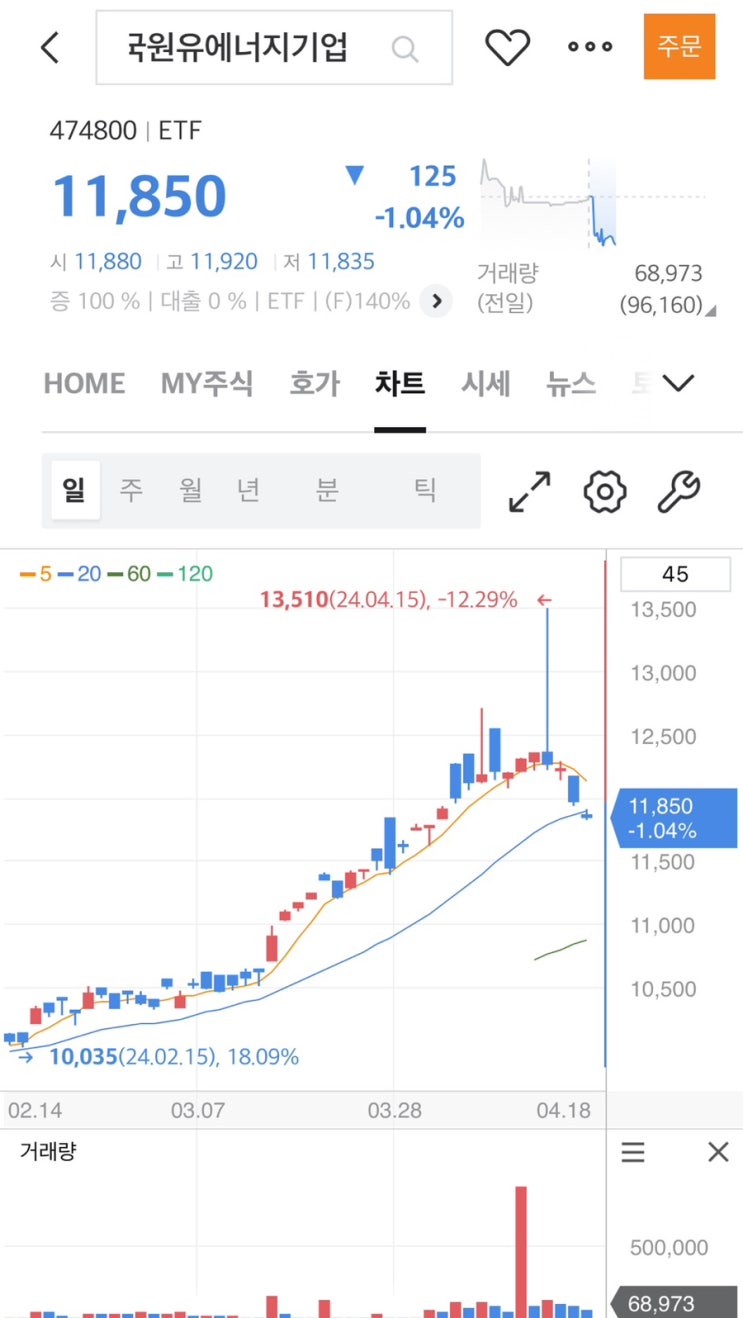Go back using the top-left arrow
743x1318 pixels.
(x=50, y=47)
